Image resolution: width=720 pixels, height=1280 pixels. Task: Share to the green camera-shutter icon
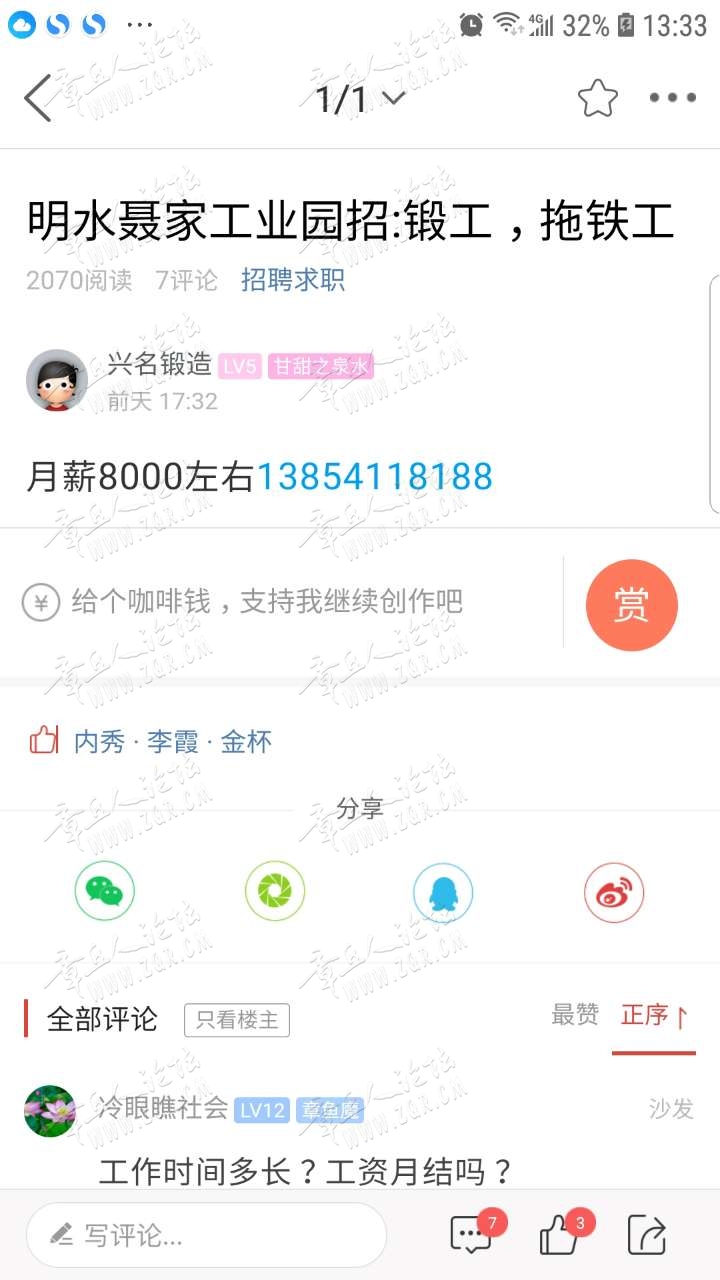(275, 891)
